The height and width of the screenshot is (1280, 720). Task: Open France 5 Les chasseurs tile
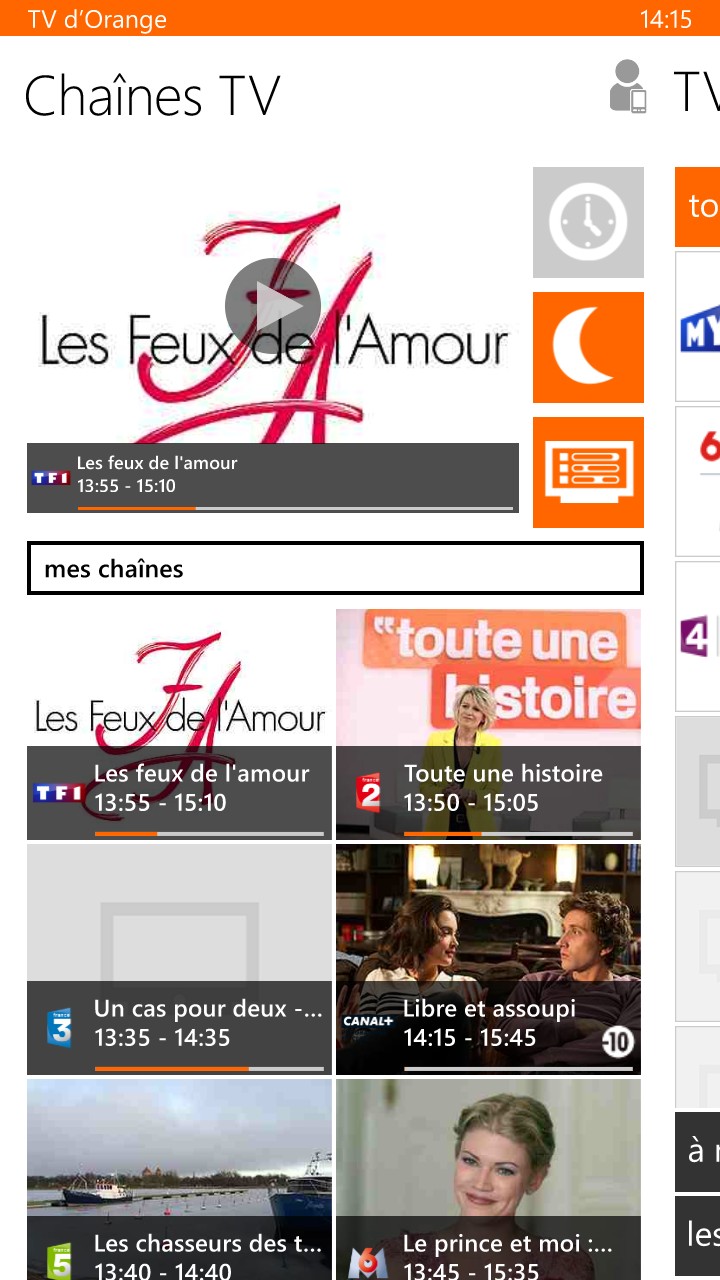[x=179, y=1180]
